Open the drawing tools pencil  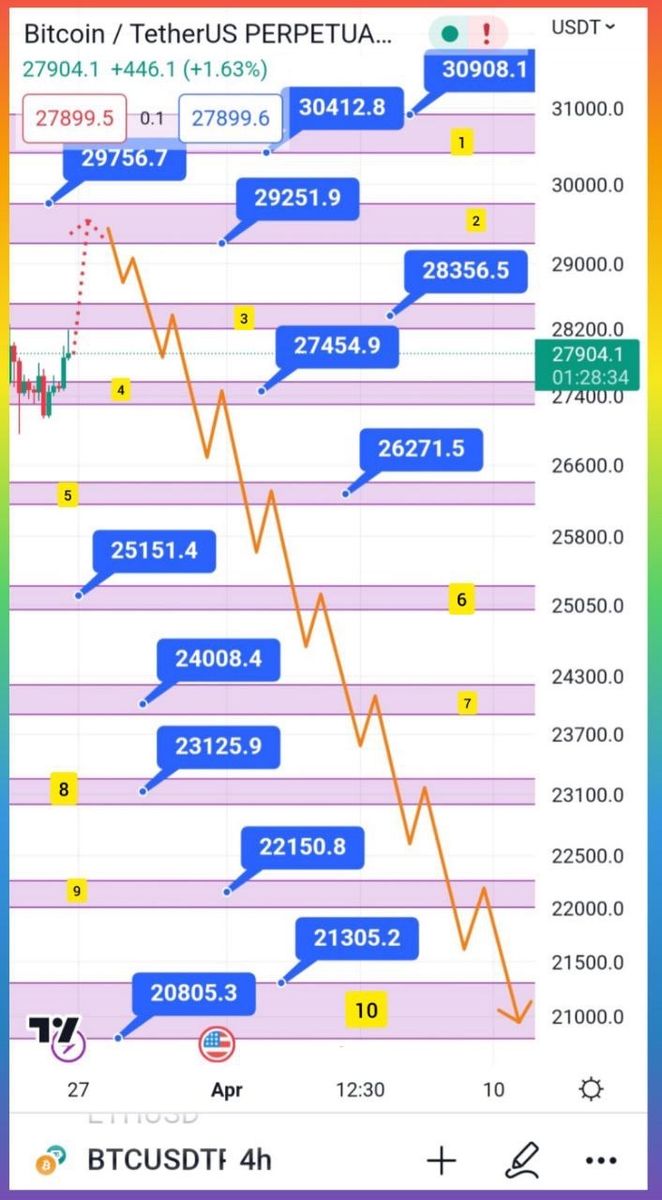pos(521,1160)
